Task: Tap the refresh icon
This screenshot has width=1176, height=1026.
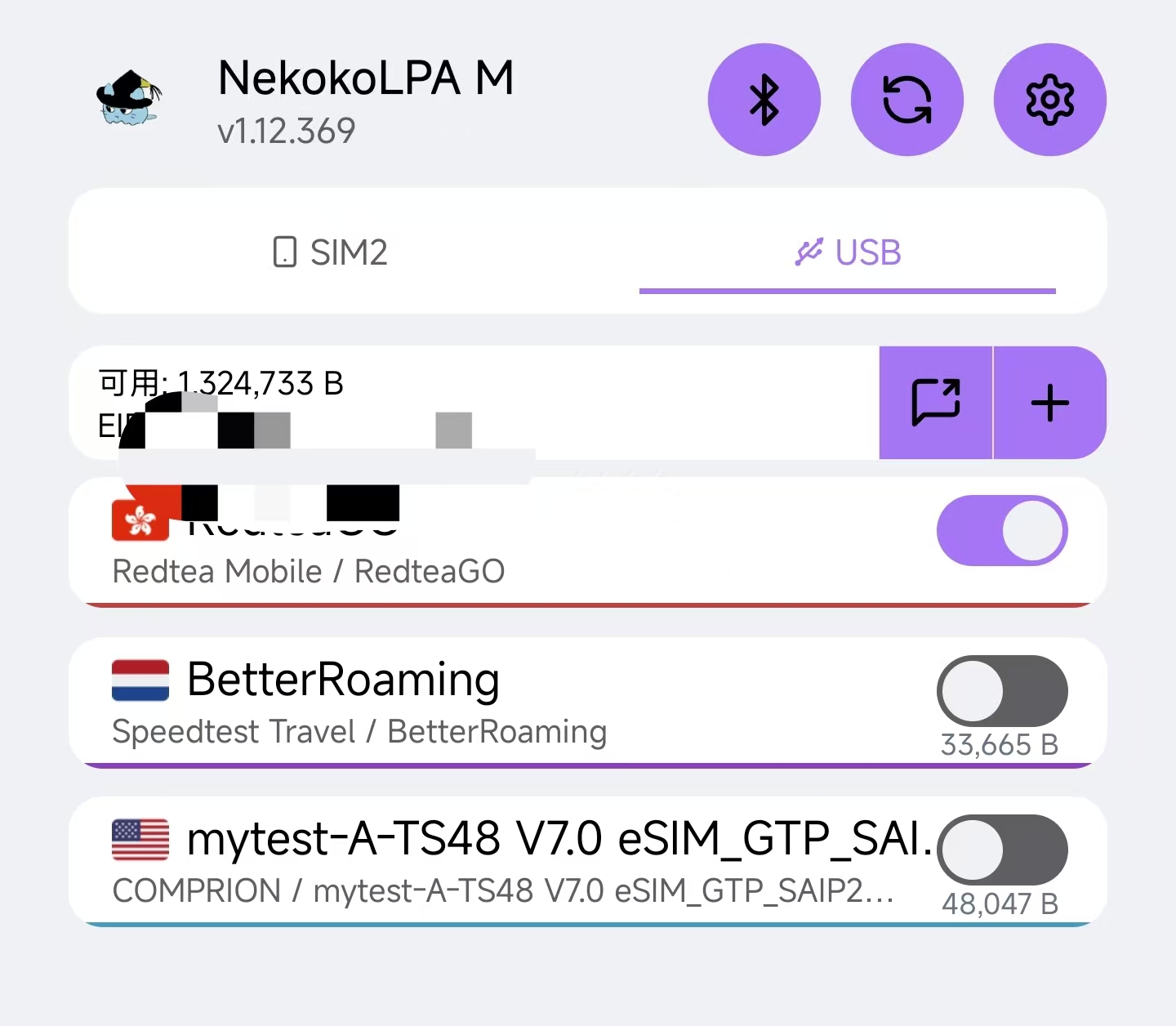Action: 906,100
